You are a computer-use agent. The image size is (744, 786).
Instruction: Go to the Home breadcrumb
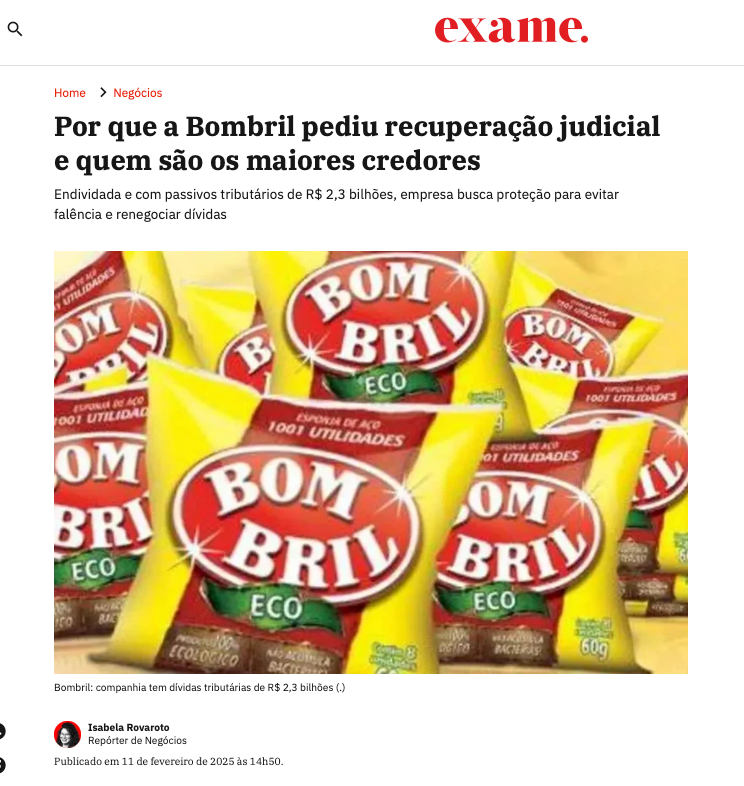(x=70, y=93)
